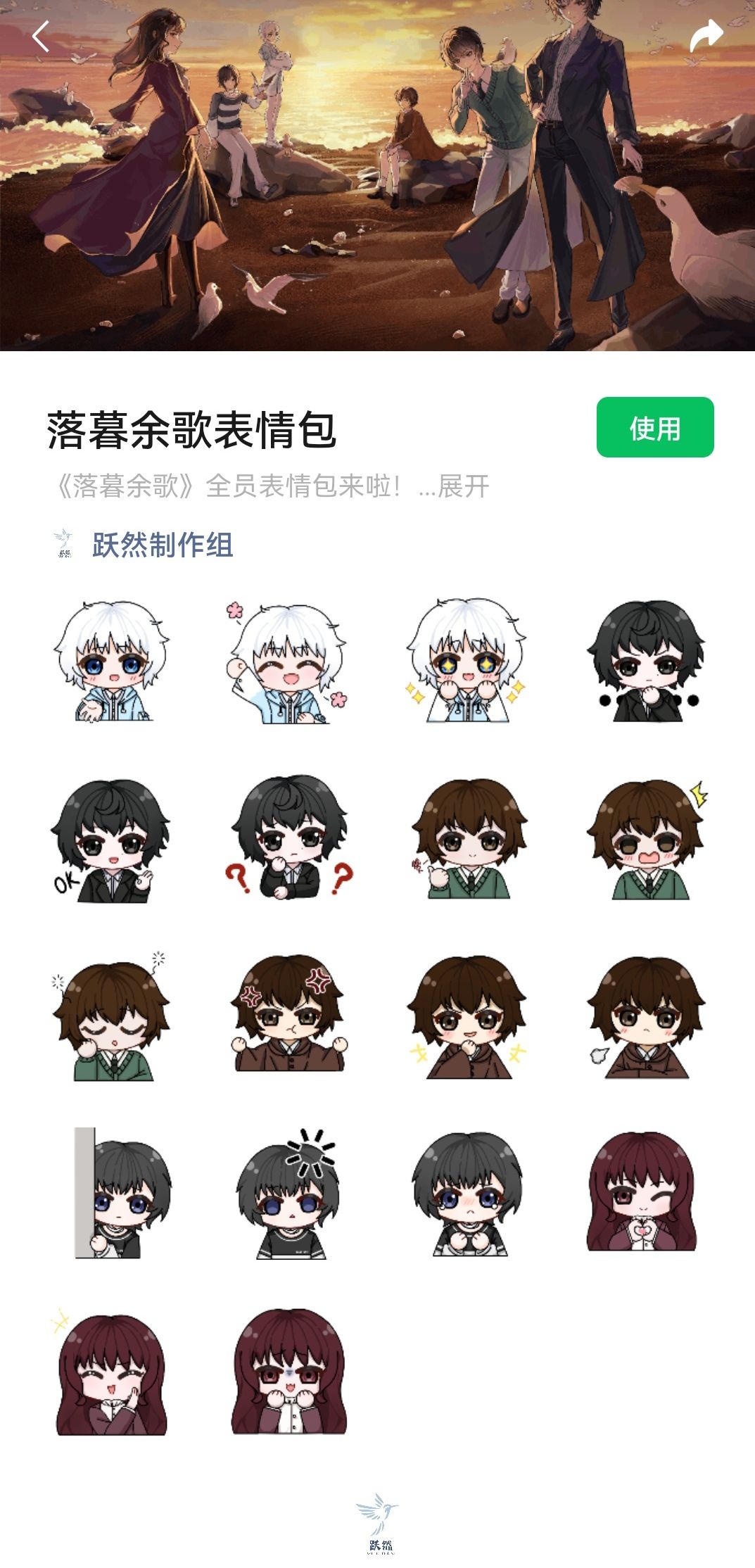Preview the crying black-haired girl sticker
Viewport: 755px width, 1568px height.
coord(467,1194)
